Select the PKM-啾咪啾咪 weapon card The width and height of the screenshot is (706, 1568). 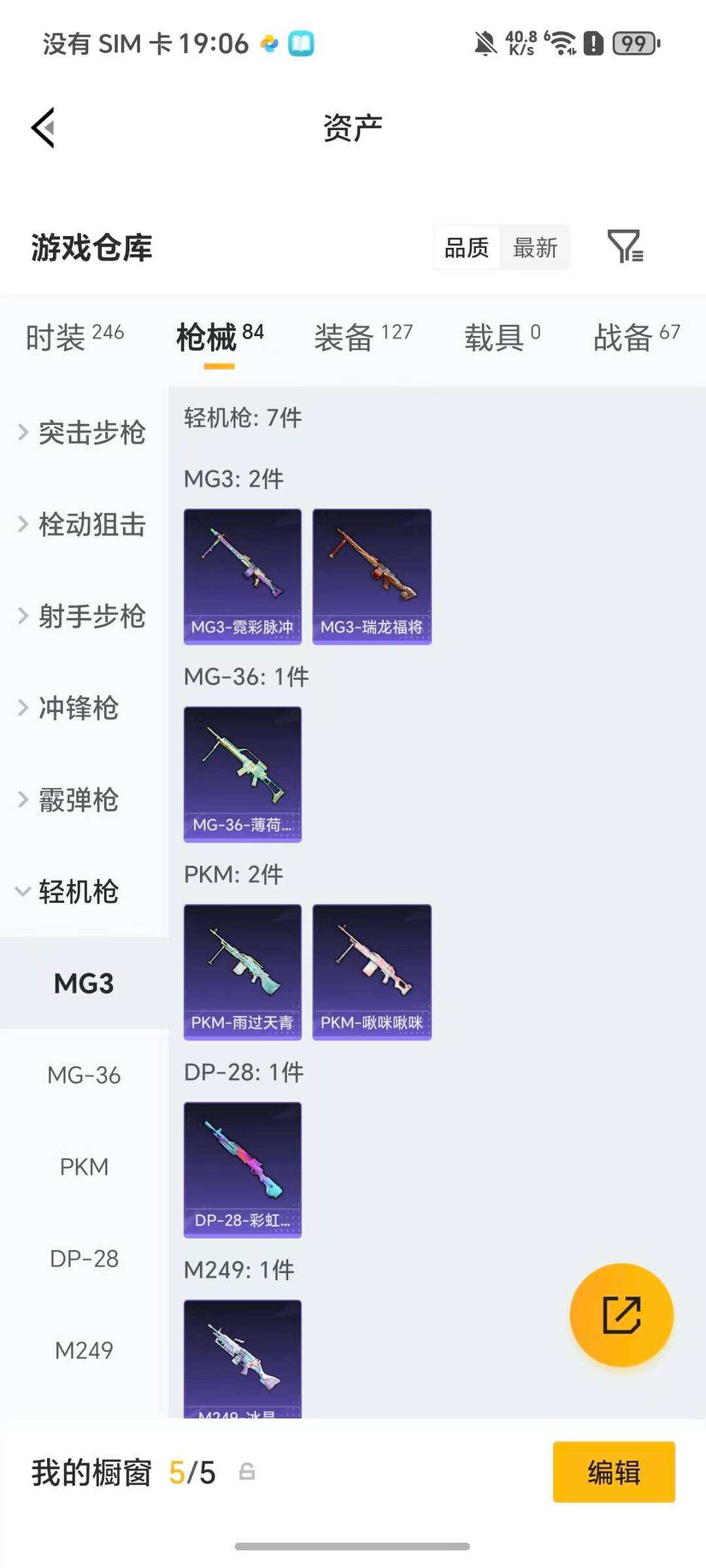[371, 971]
